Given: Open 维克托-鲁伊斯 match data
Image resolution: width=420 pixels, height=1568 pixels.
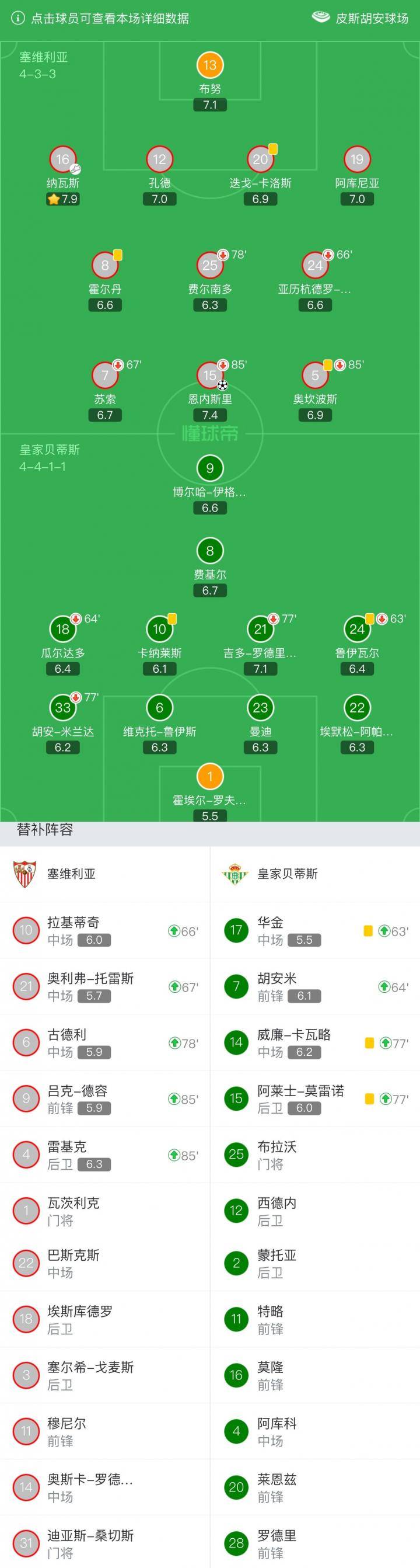Looking at the screenshot, I should click(159, 708).
